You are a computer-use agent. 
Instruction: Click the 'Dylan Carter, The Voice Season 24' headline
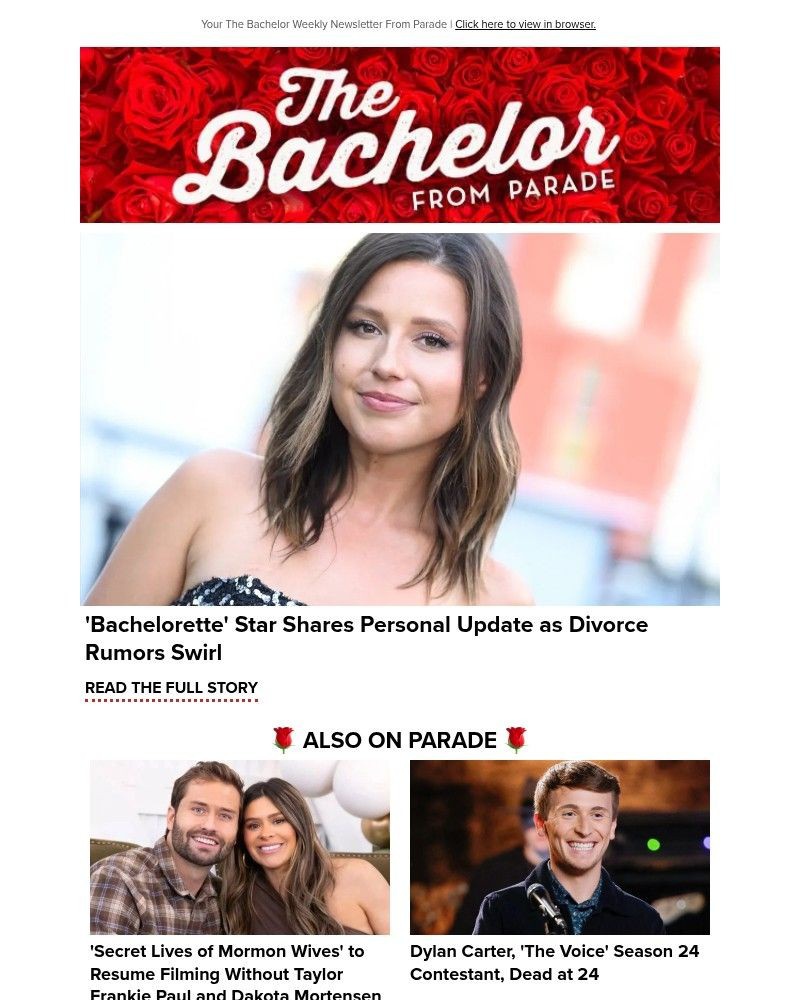(555, 962)
